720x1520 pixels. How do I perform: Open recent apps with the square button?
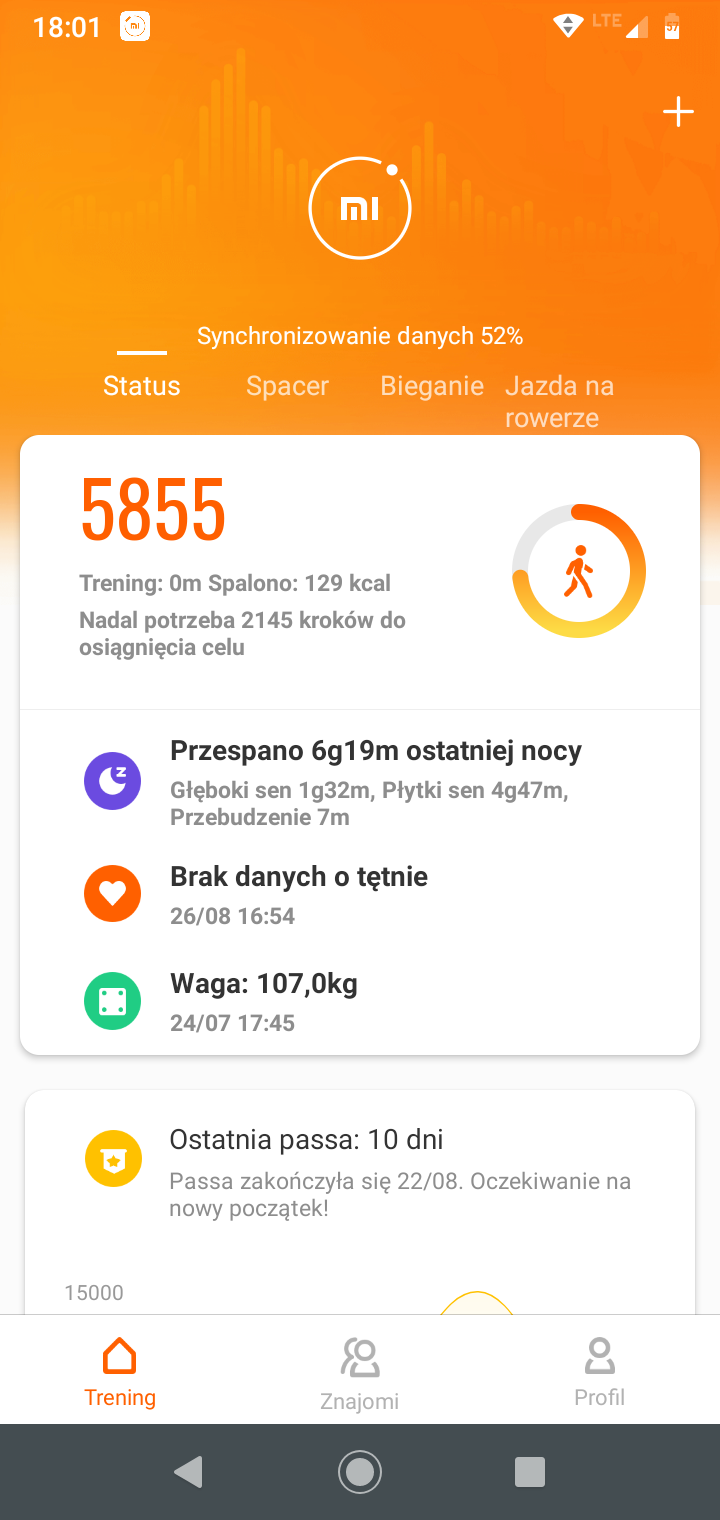(529, 1472)
